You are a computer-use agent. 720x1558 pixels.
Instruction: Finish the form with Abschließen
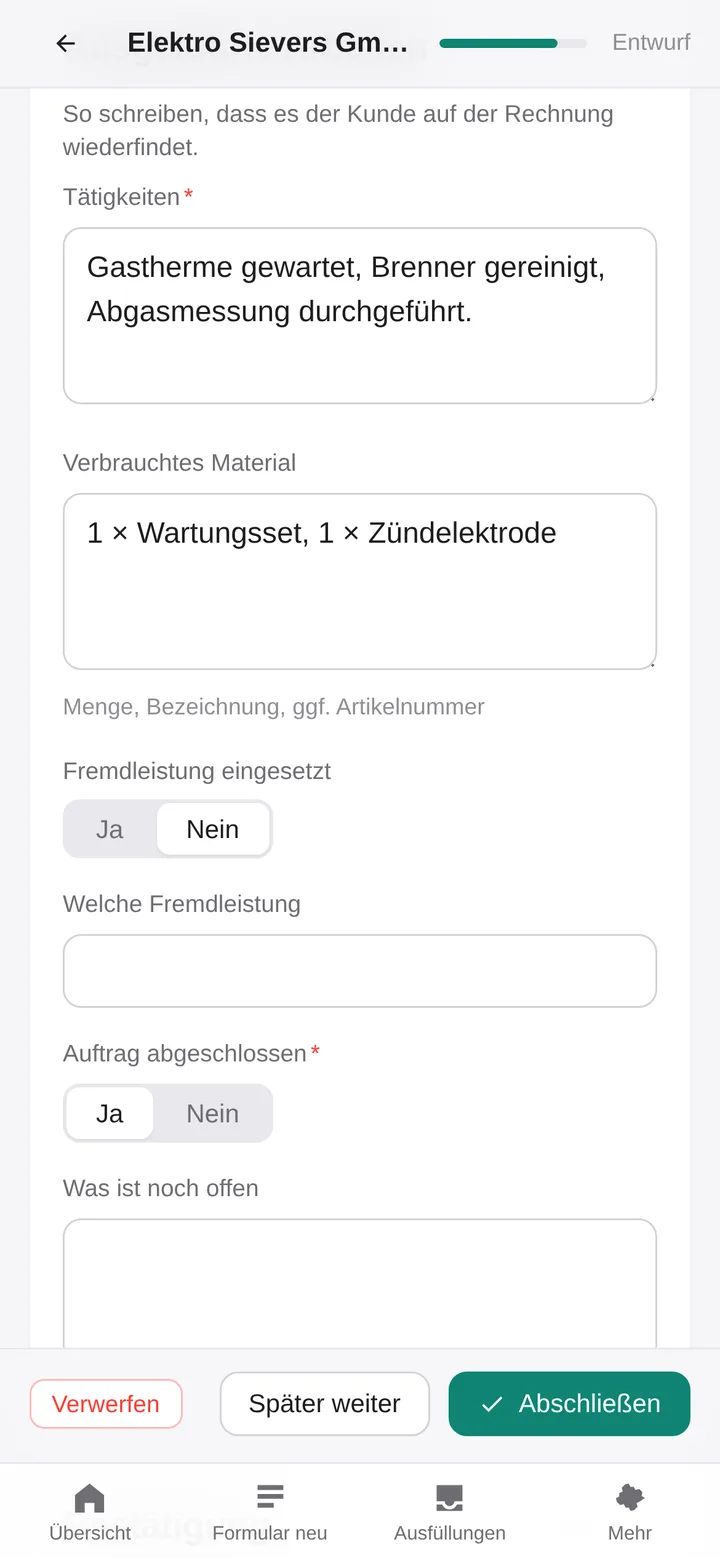[570, 1404]
